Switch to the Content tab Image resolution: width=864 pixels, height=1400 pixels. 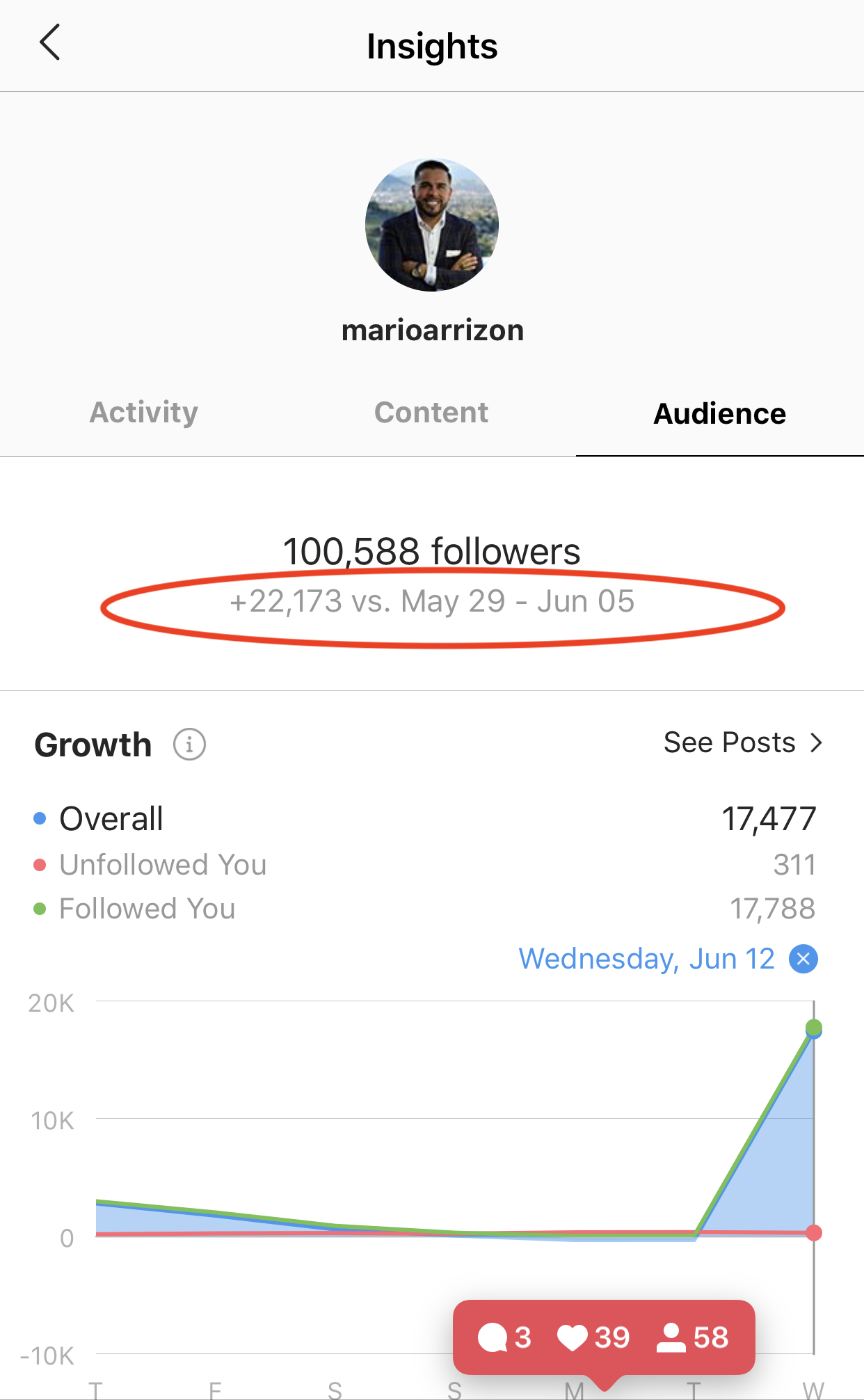pos(431,413)
